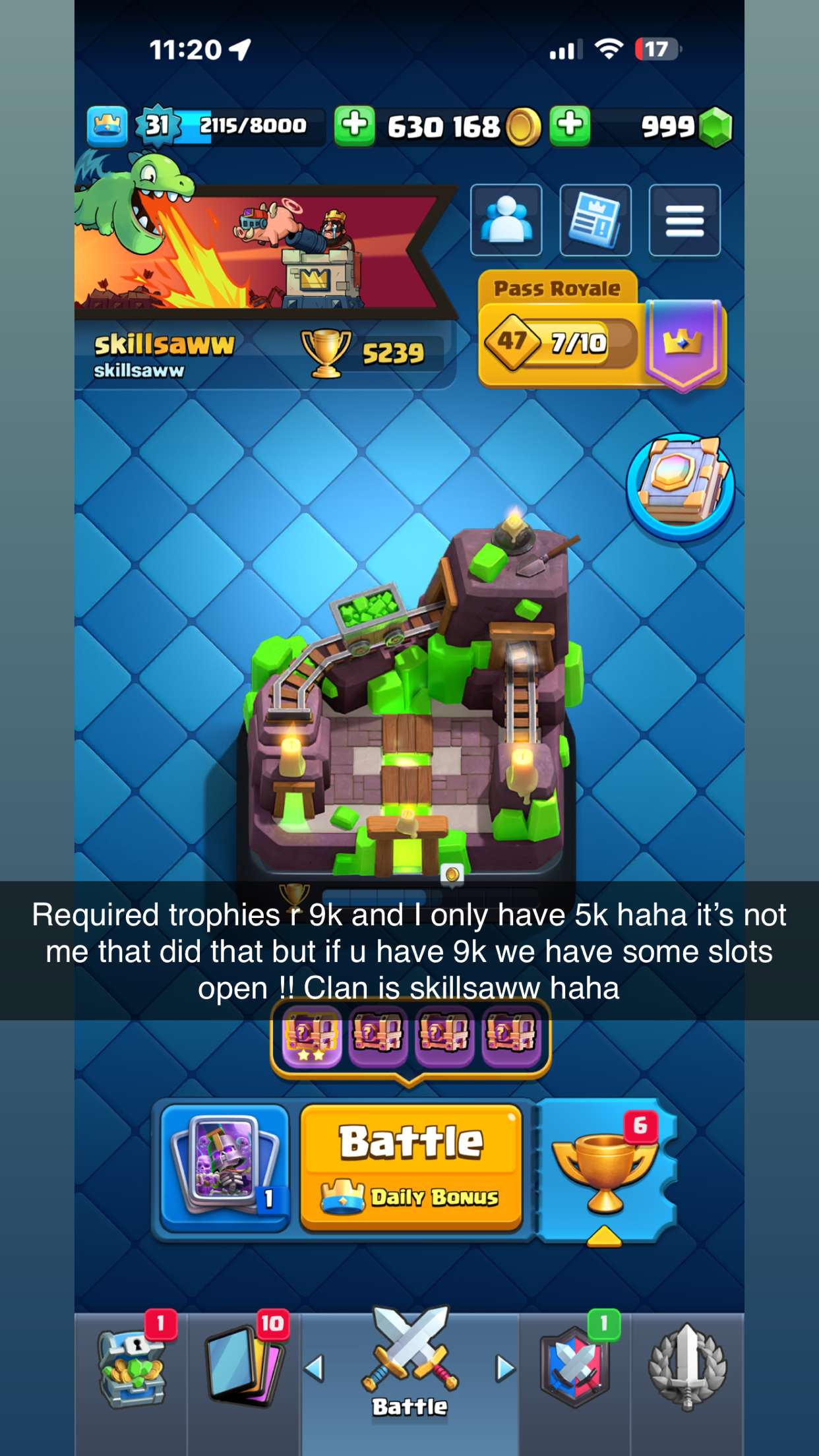Open the magic items book icon
819x1456 pixels.
pyautogui.click(x=681, y=487)
